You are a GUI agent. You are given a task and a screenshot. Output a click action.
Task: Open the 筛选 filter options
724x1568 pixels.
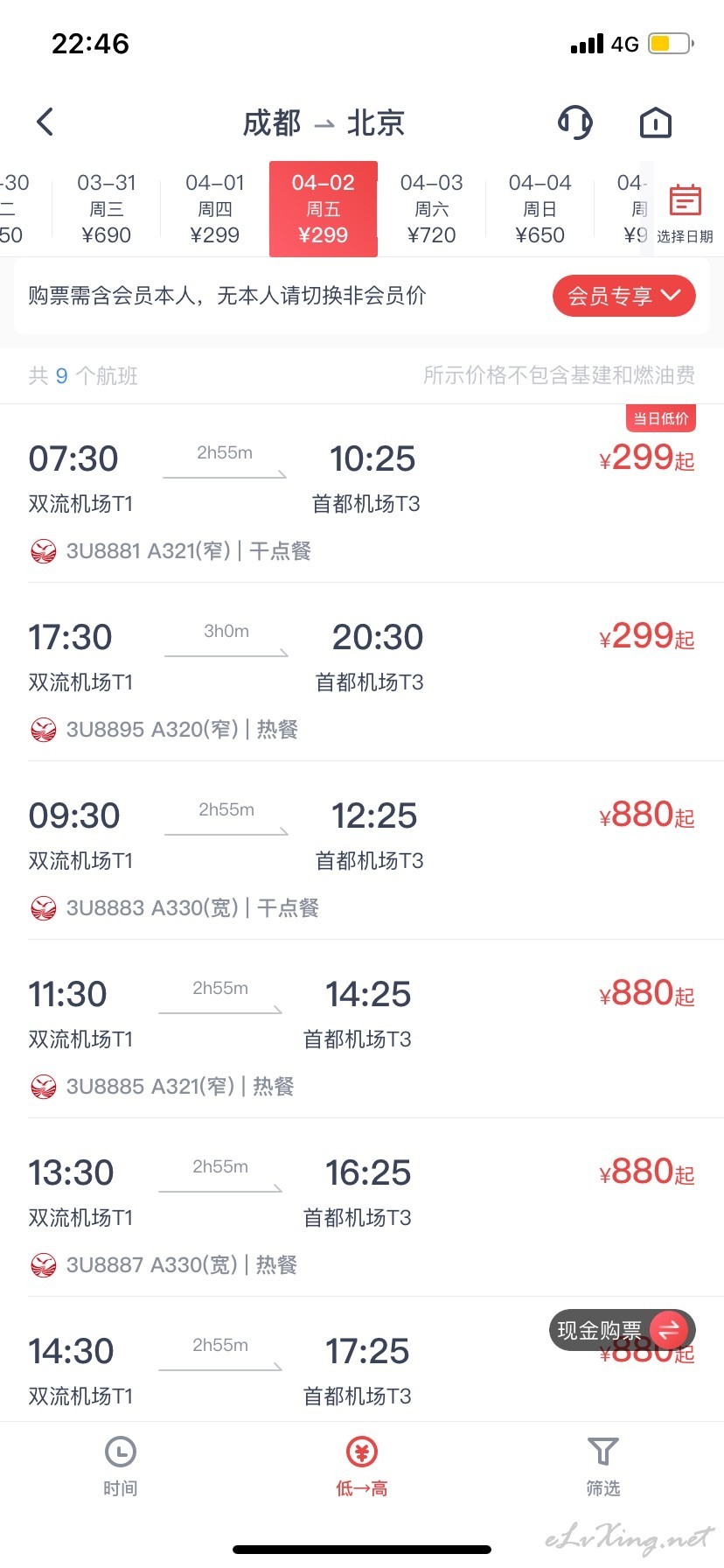603,1466
